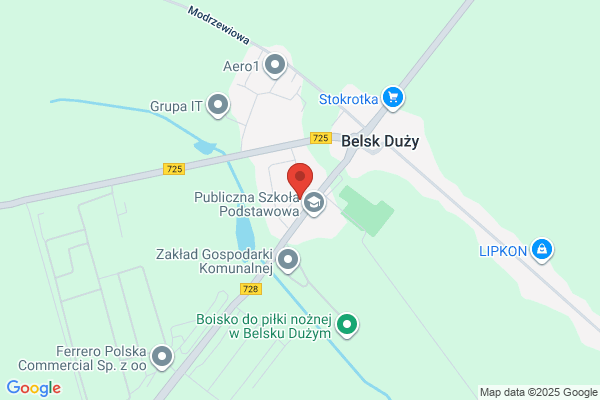Open Boisko do piłki nożnej marker
600x400 pixels.
point(347,325)
